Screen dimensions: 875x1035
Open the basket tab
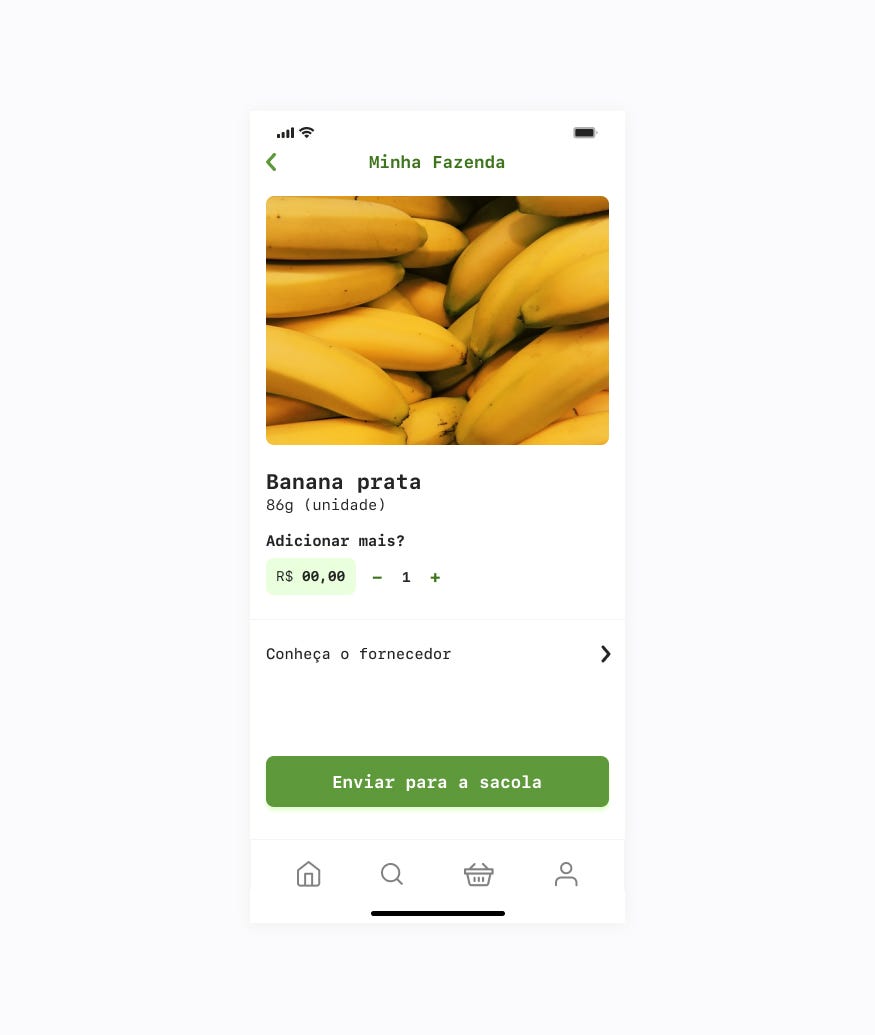479,874
